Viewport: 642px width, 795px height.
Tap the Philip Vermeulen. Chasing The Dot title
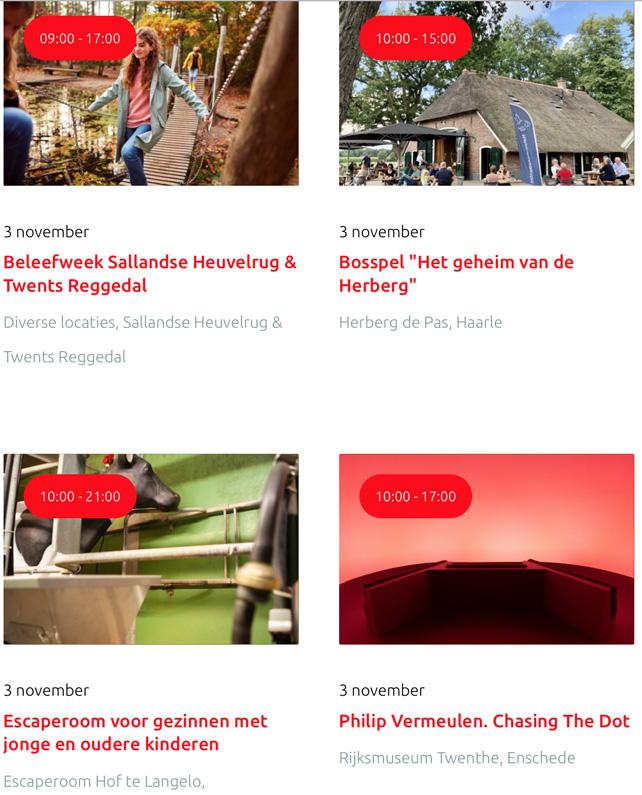(x=484, y=721)
